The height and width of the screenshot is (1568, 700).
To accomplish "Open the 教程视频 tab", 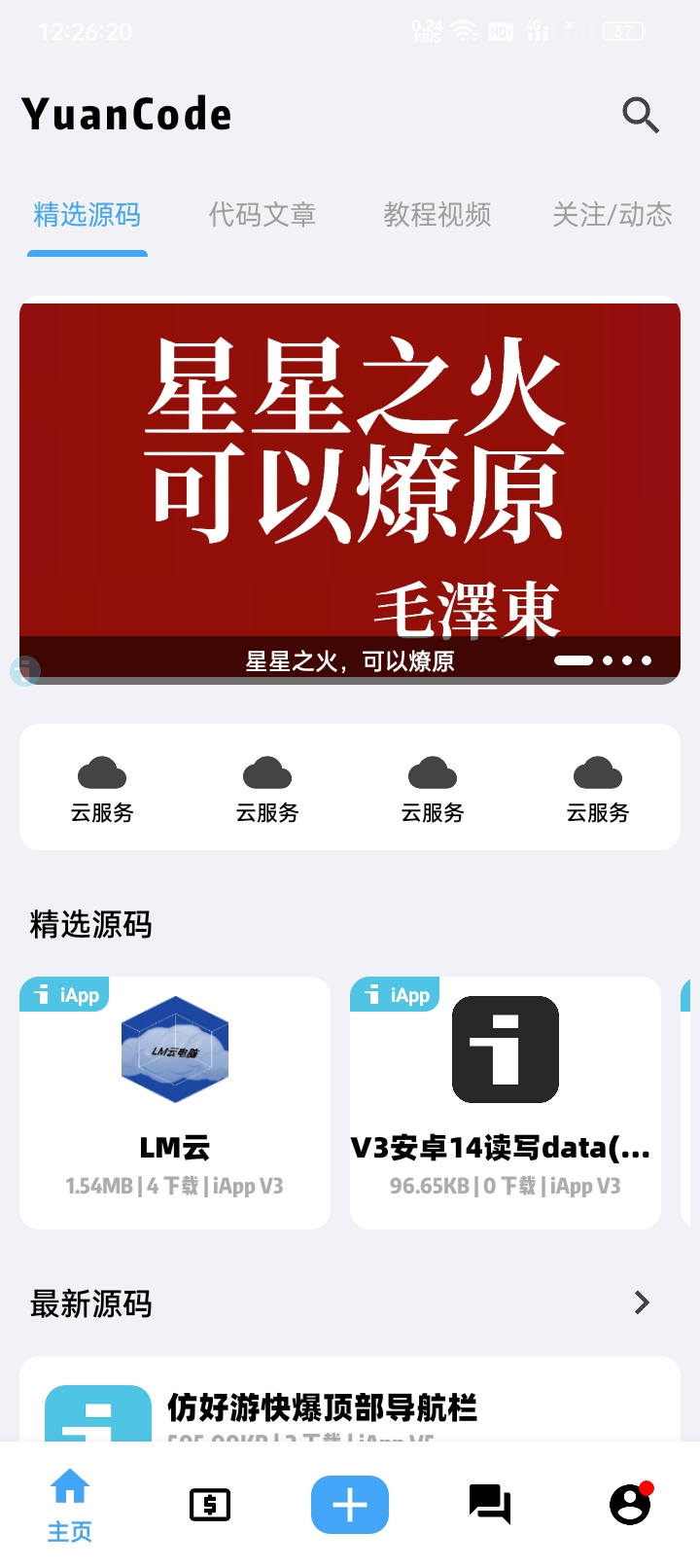I will (x=437, y=215).
